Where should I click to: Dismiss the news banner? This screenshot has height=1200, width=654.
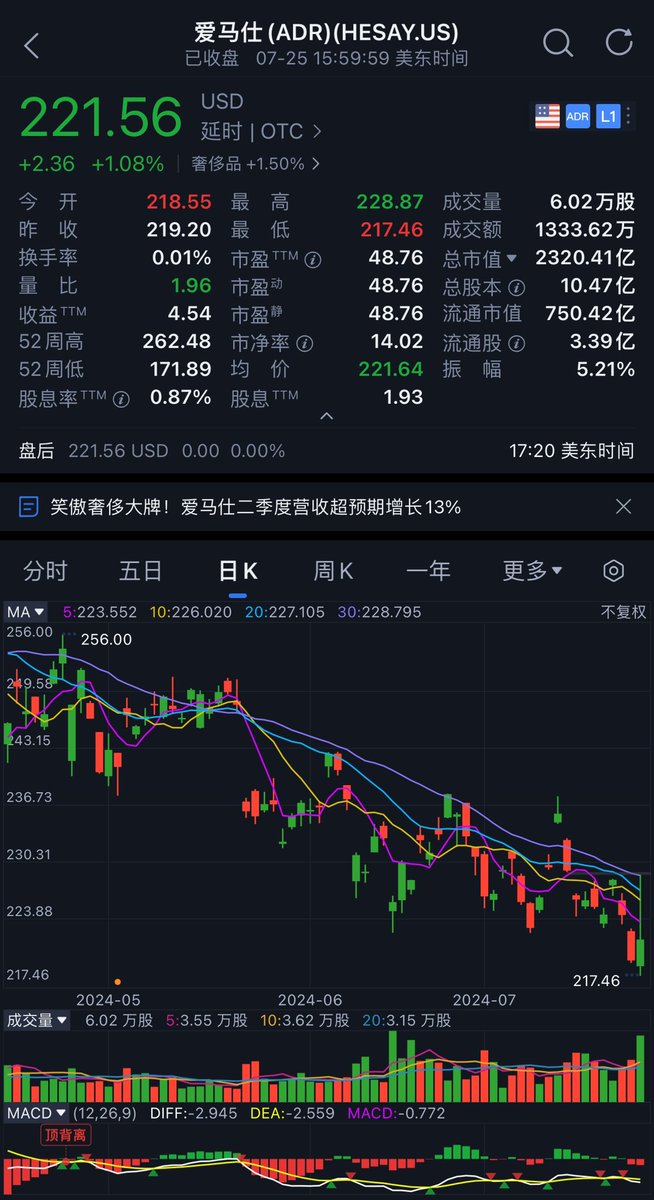(623, 507)
